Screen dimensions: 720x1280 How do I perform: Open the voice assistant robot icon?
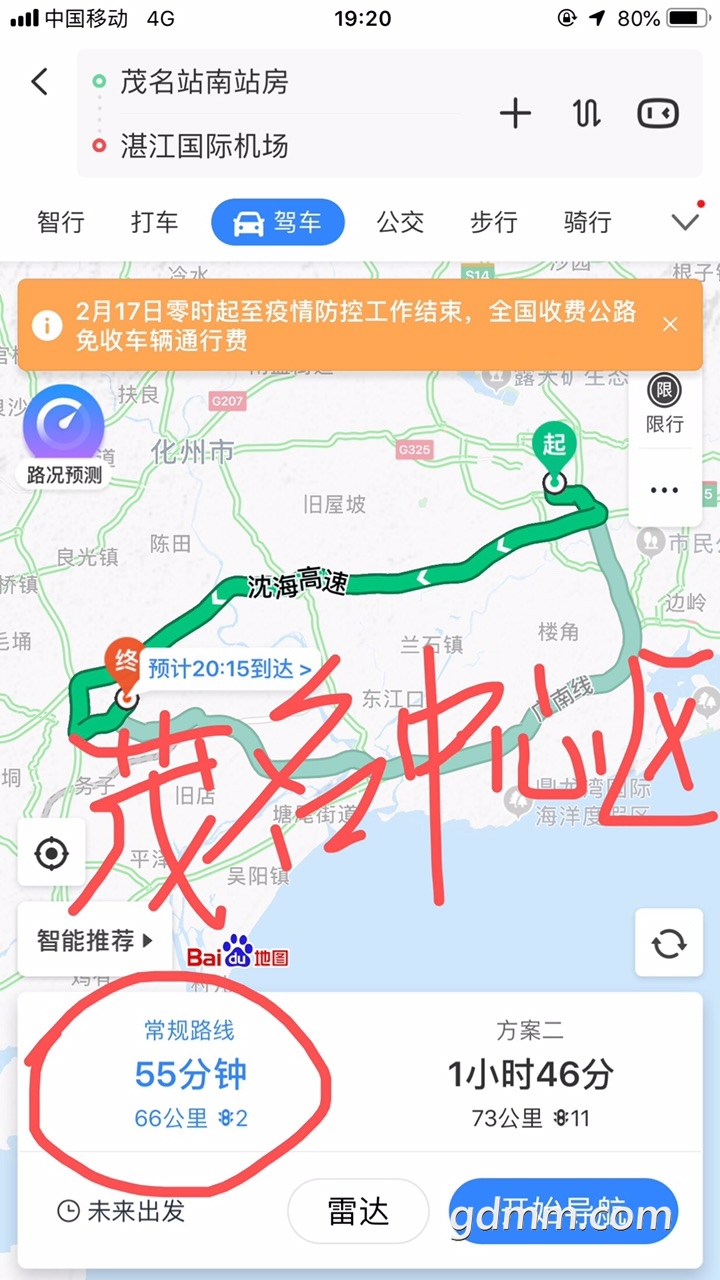658,113
